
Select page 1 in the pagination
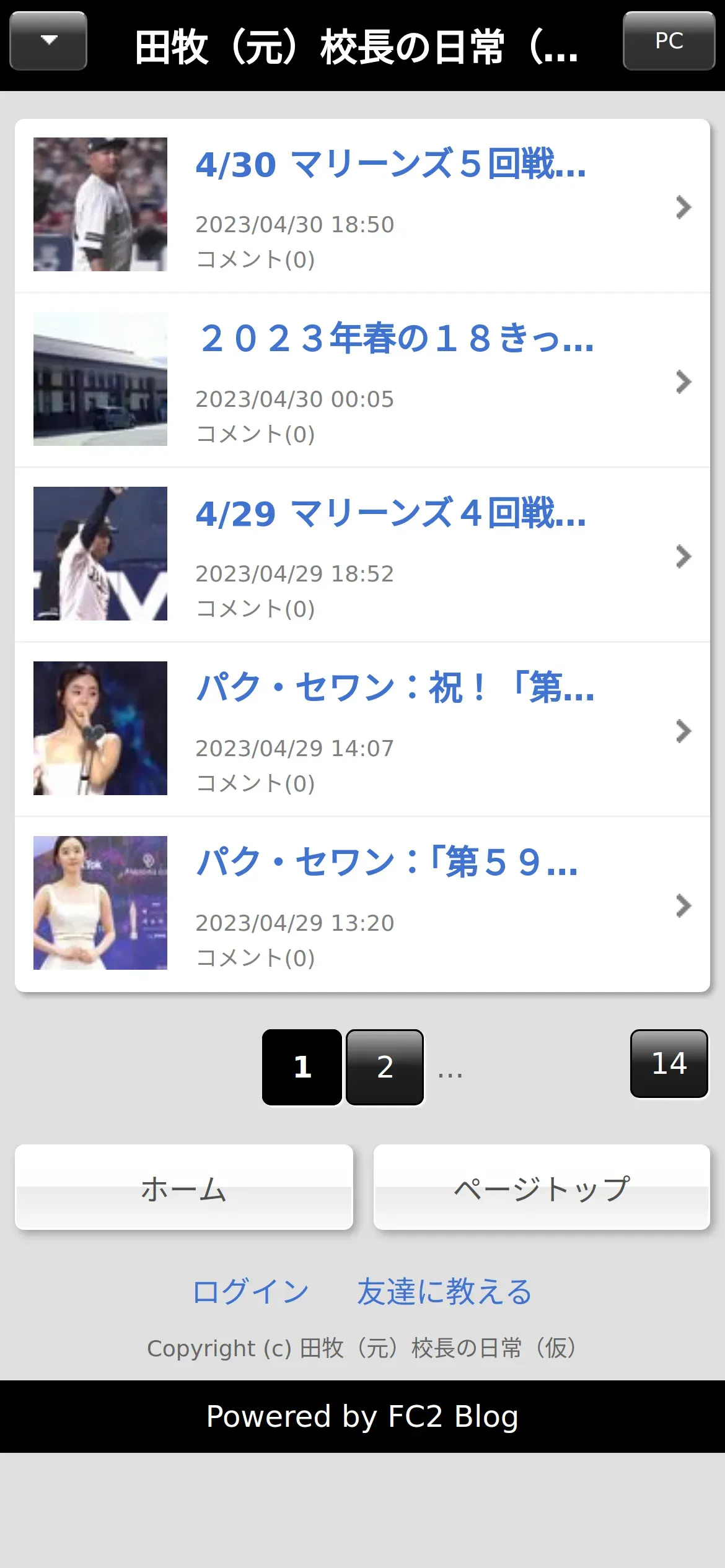302,1067
